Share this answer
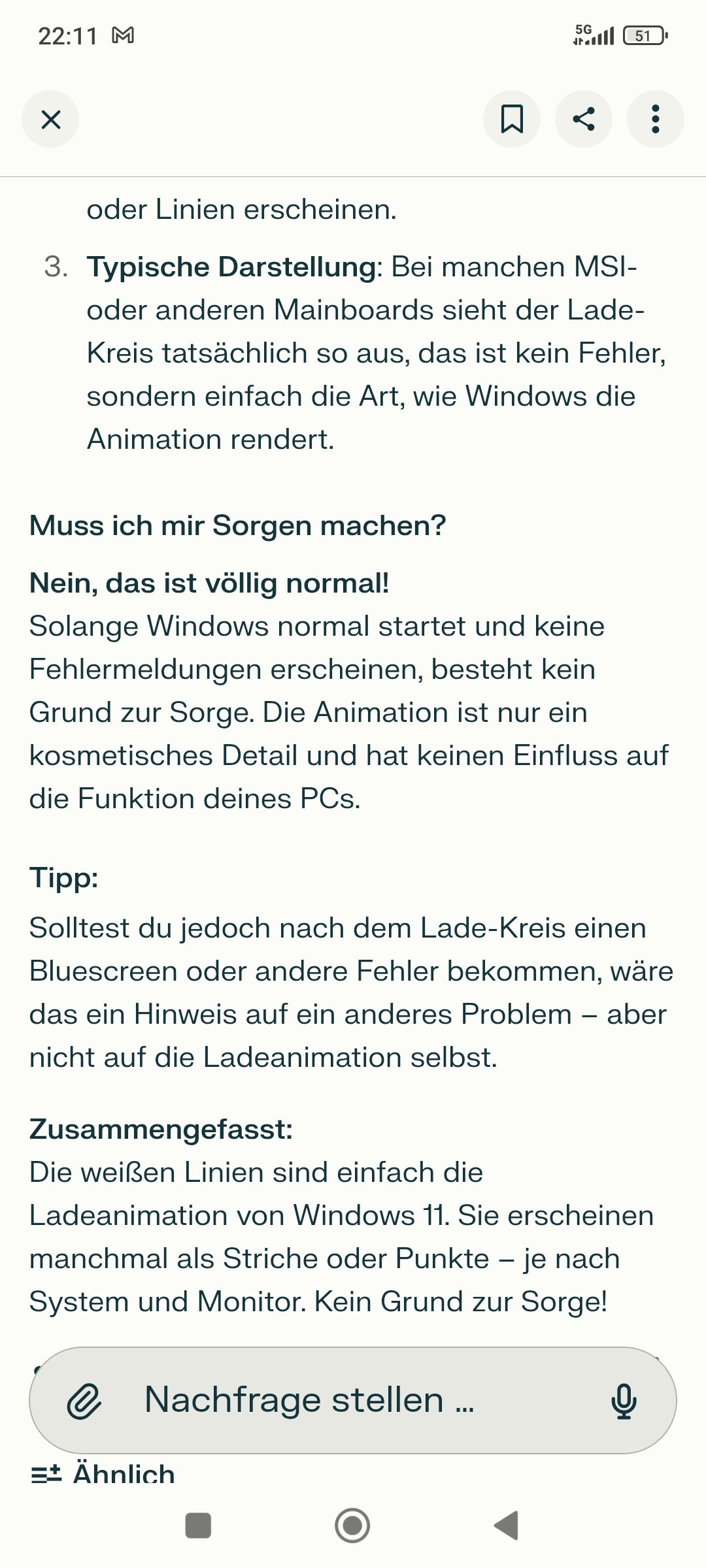The width and height of the screenshot is (706, 1568). click(x=584, y=120)
